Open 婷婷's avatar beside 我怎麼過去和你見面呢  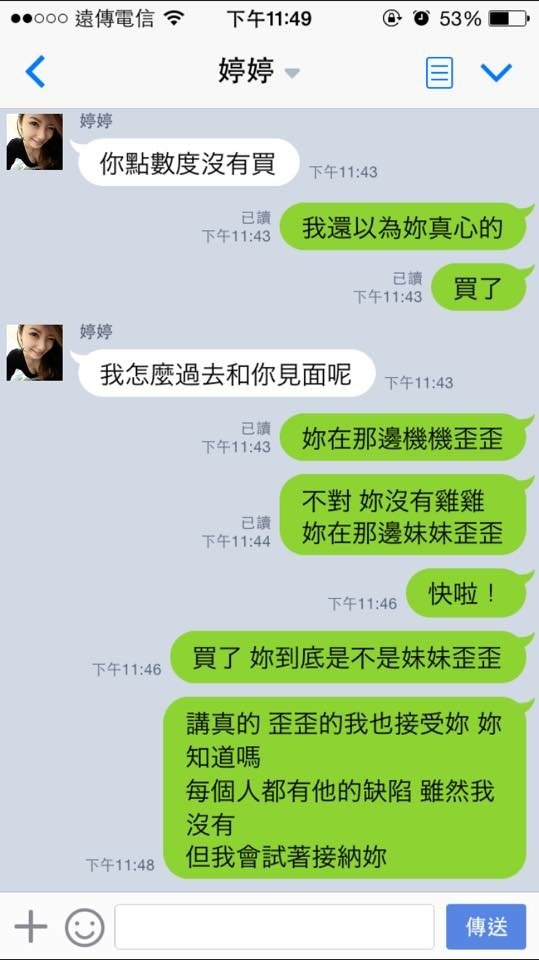coord(34,353)
